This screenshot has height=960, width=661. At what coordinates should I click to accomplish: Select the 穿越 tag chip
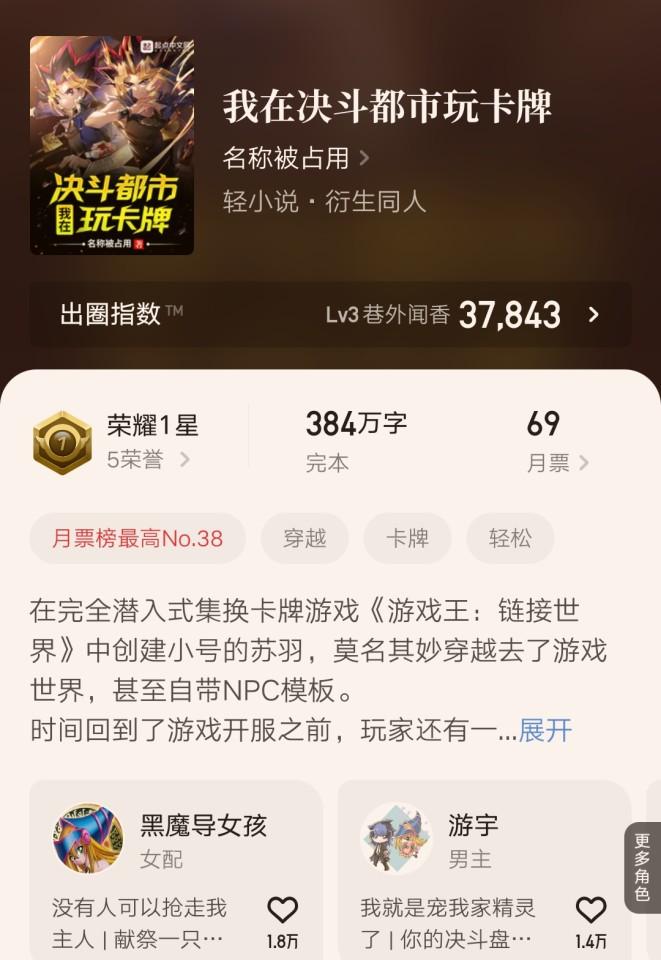tap(305, 539)
